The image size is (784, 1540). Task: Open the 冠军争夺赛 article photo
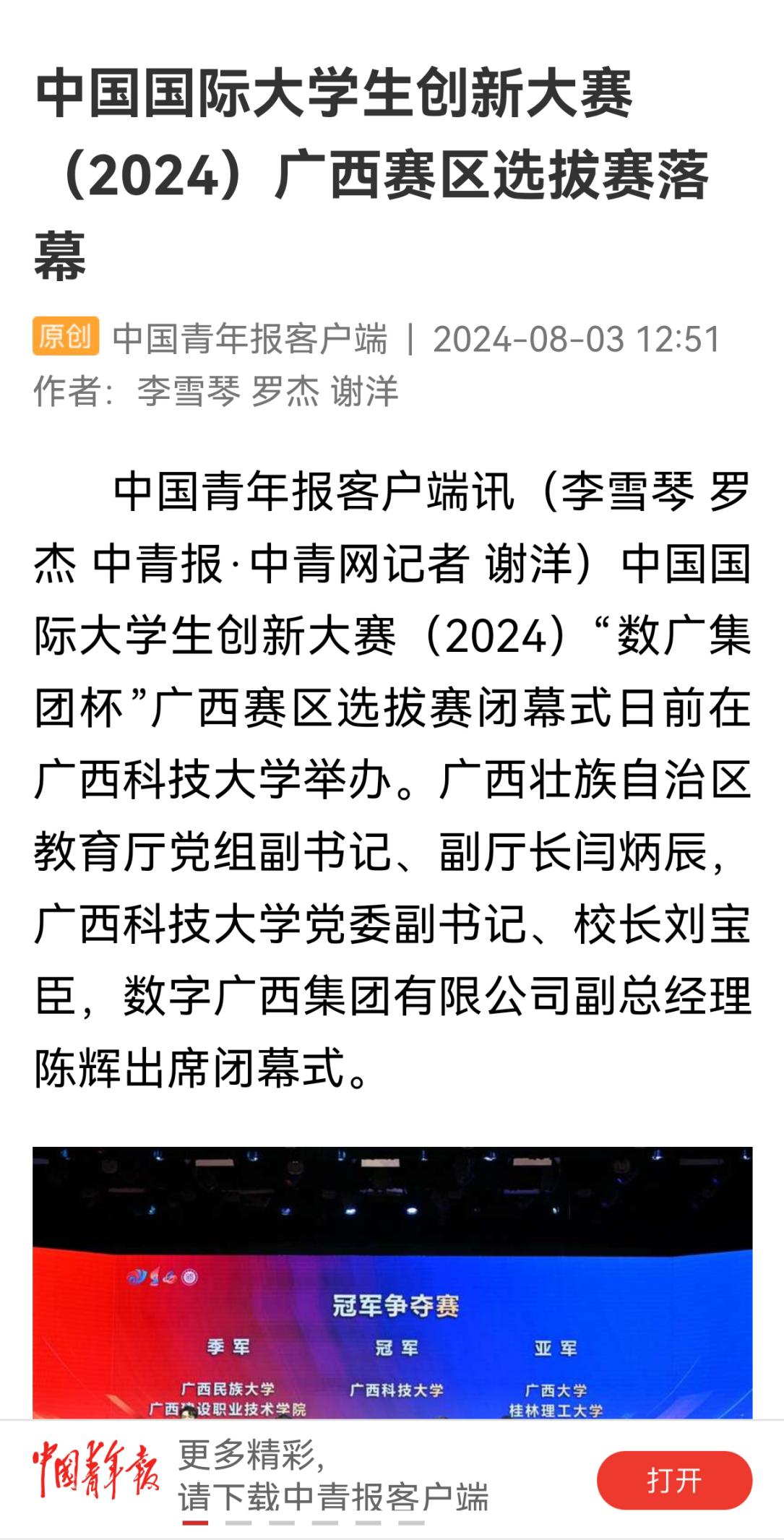pos(392,1283)
